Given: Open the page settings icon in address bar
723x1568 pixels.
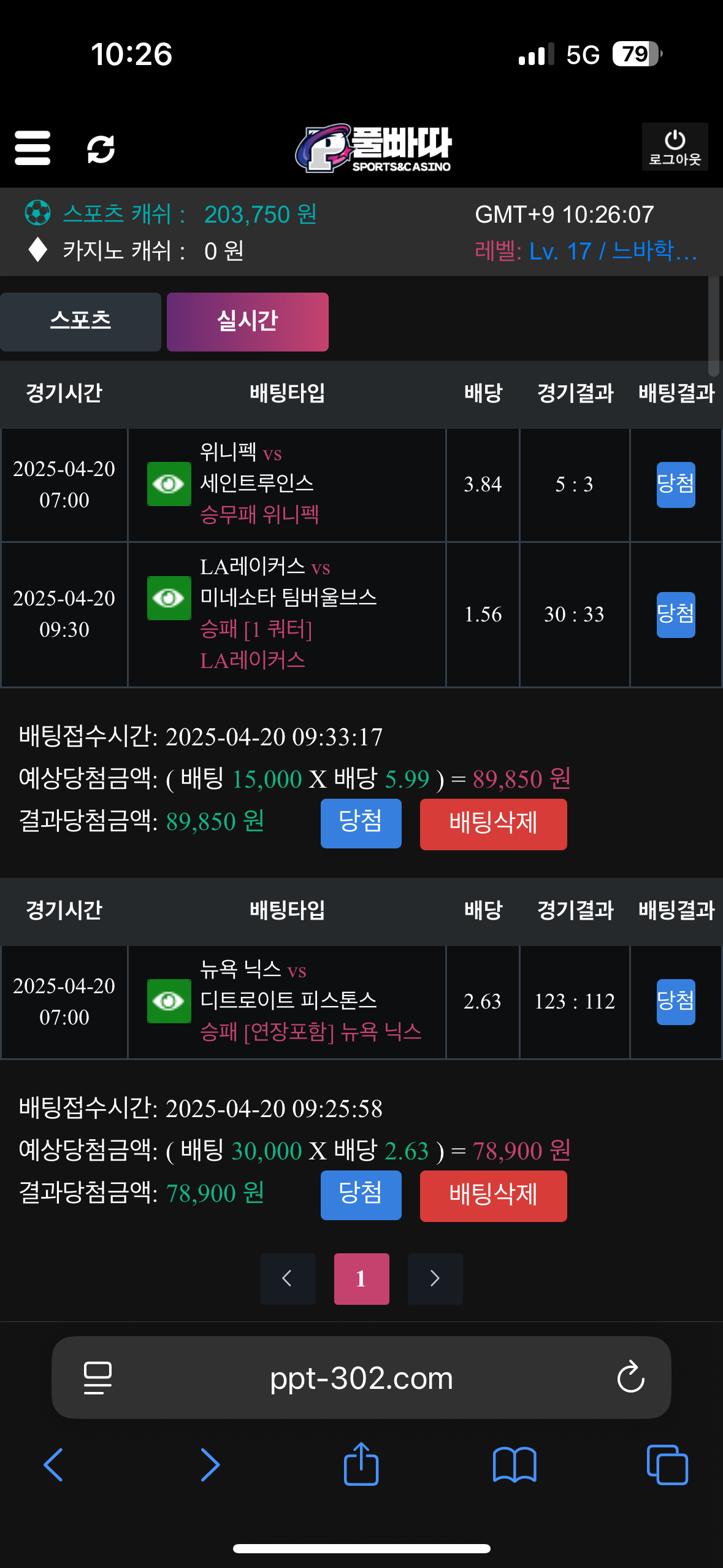Looking at the screenshot, I should [x=98, y=1378].
